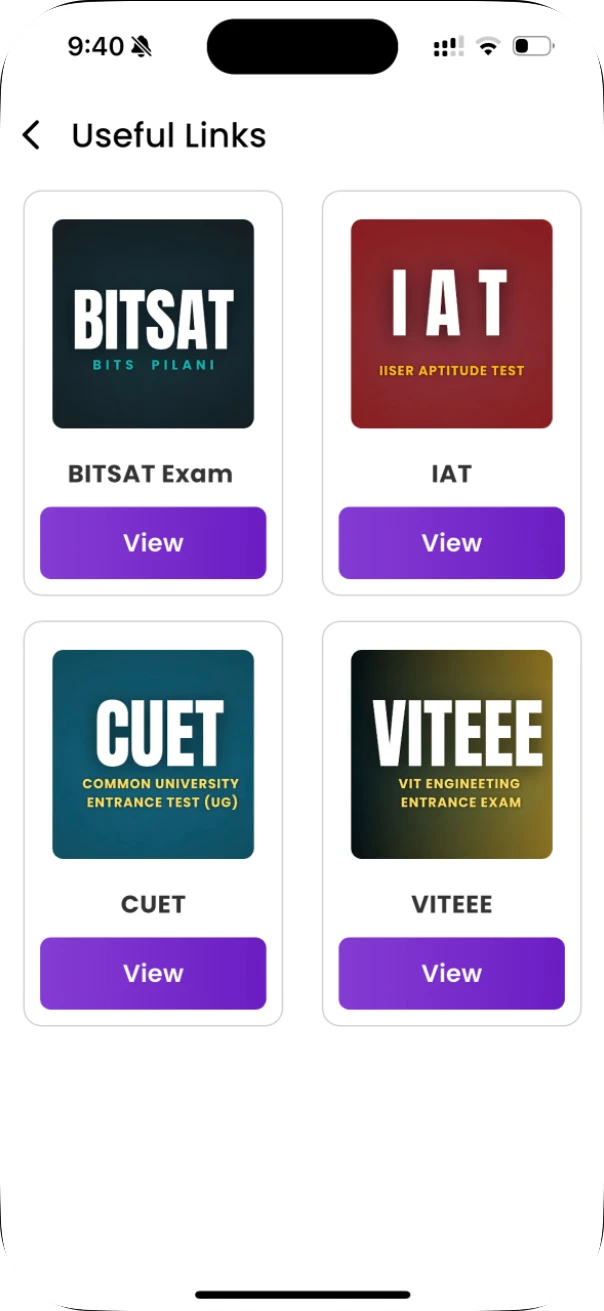Tap View under IAT
The height and width of the screenshot is (1311, 604).
click(x=451, y=543)
